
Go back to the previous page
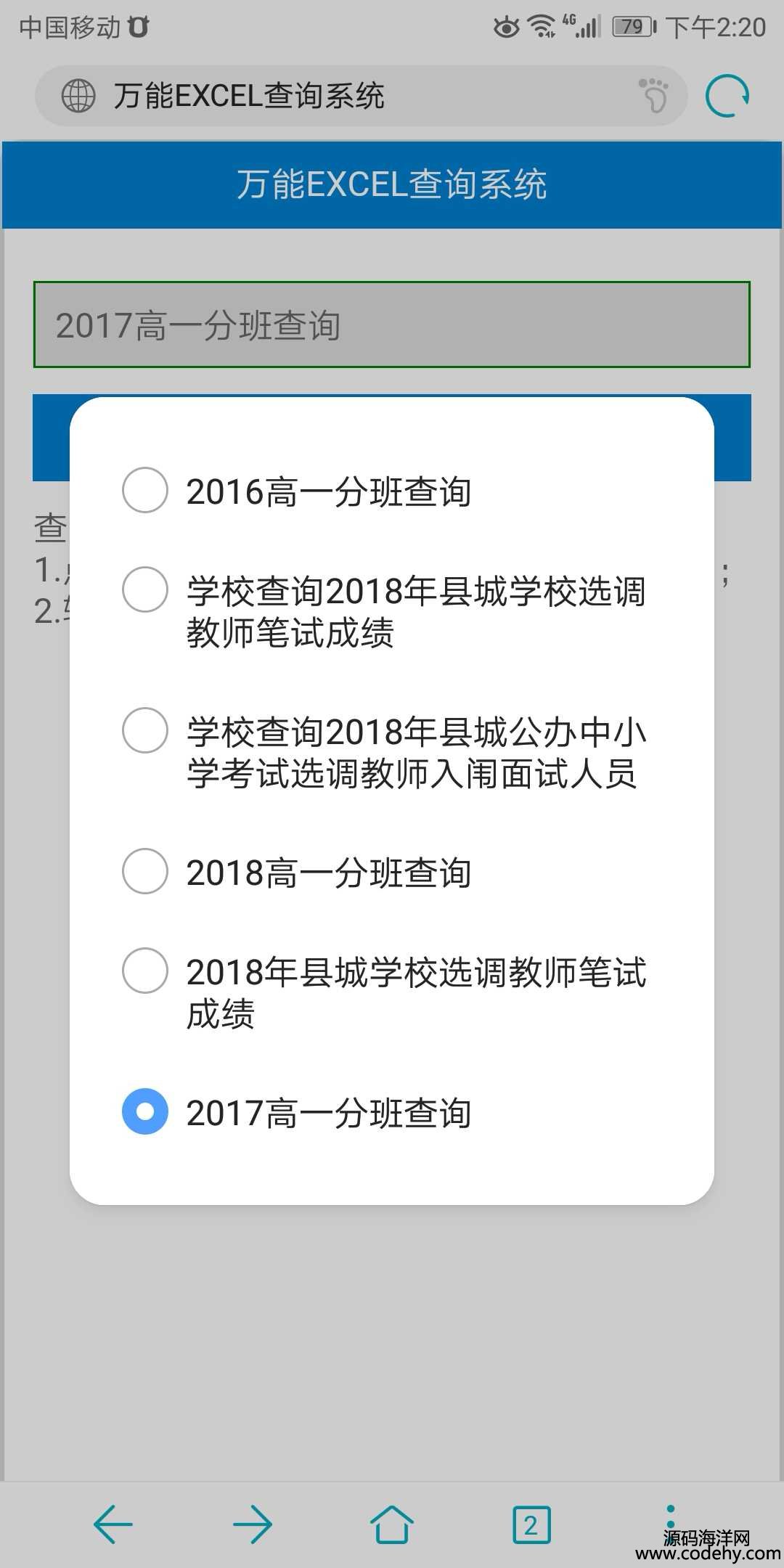[113, 1524]
